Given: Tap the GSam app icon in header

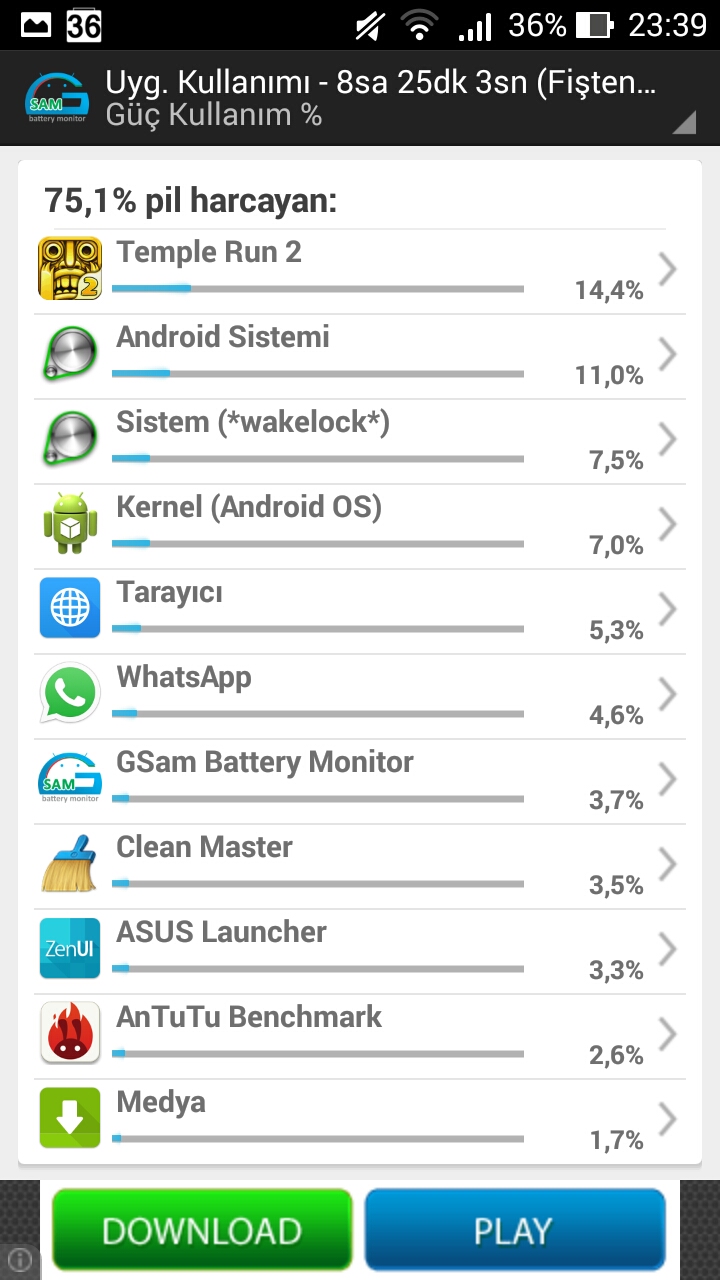Looking at the screenshot, I should (54, 98).
